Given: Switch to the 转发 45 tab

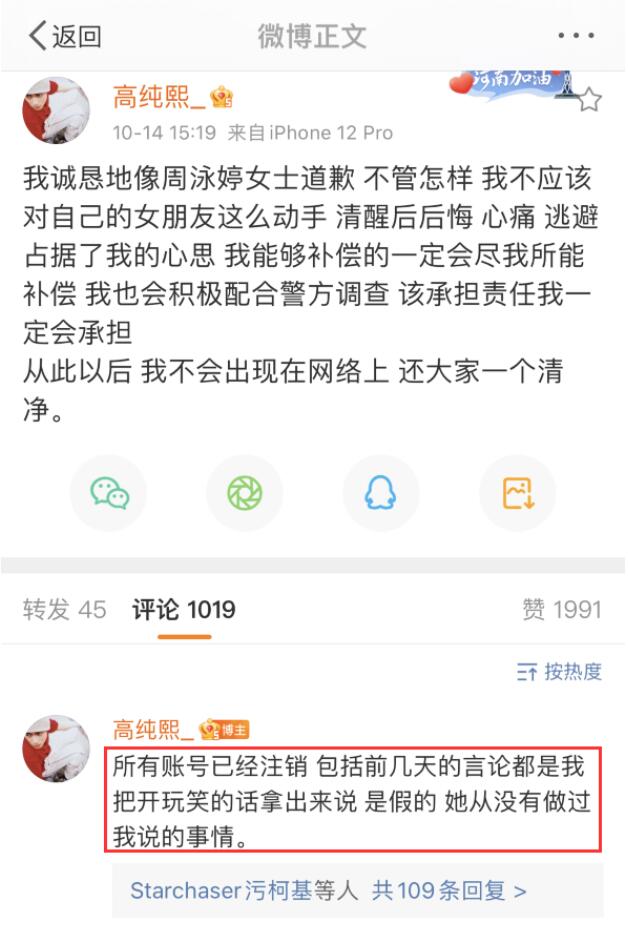Looking at the screenshot, I should click(64, 609).
